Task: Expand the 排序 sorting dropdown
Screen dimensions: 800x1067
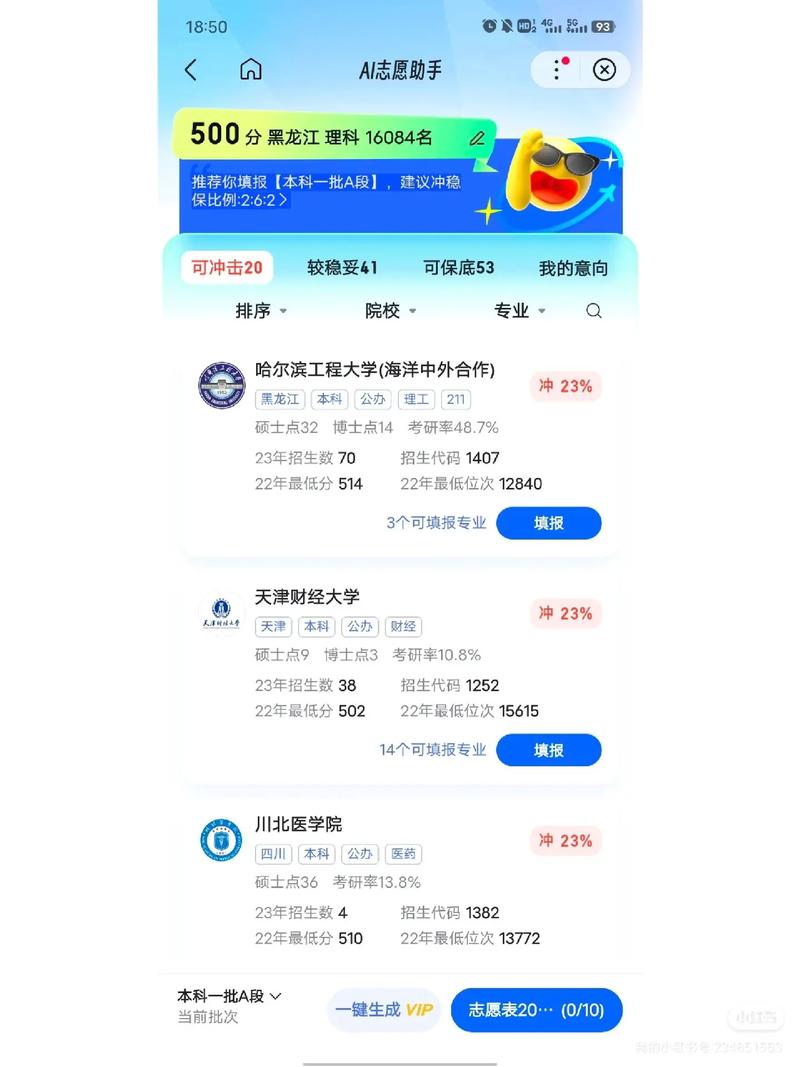Action: (261, 311)
